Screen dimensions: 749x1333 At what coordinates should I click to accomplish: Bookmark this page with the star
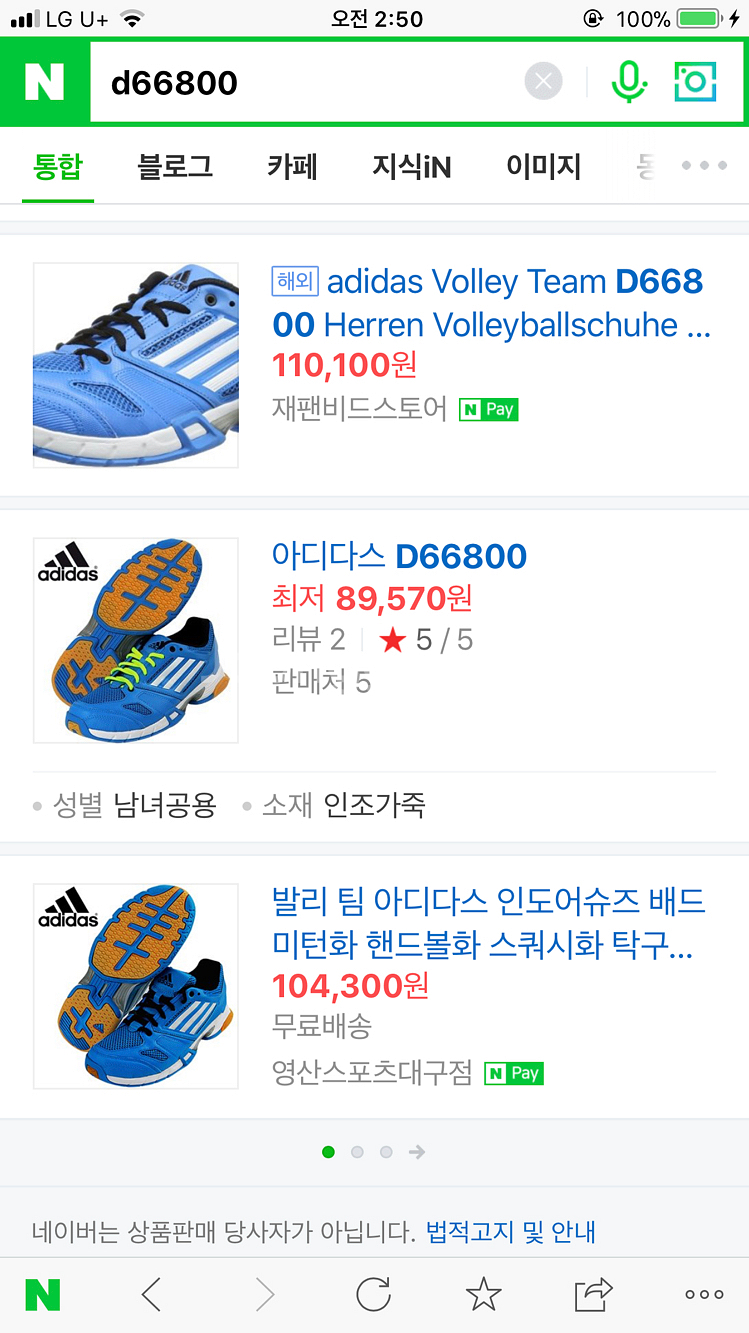[484, 1295]
